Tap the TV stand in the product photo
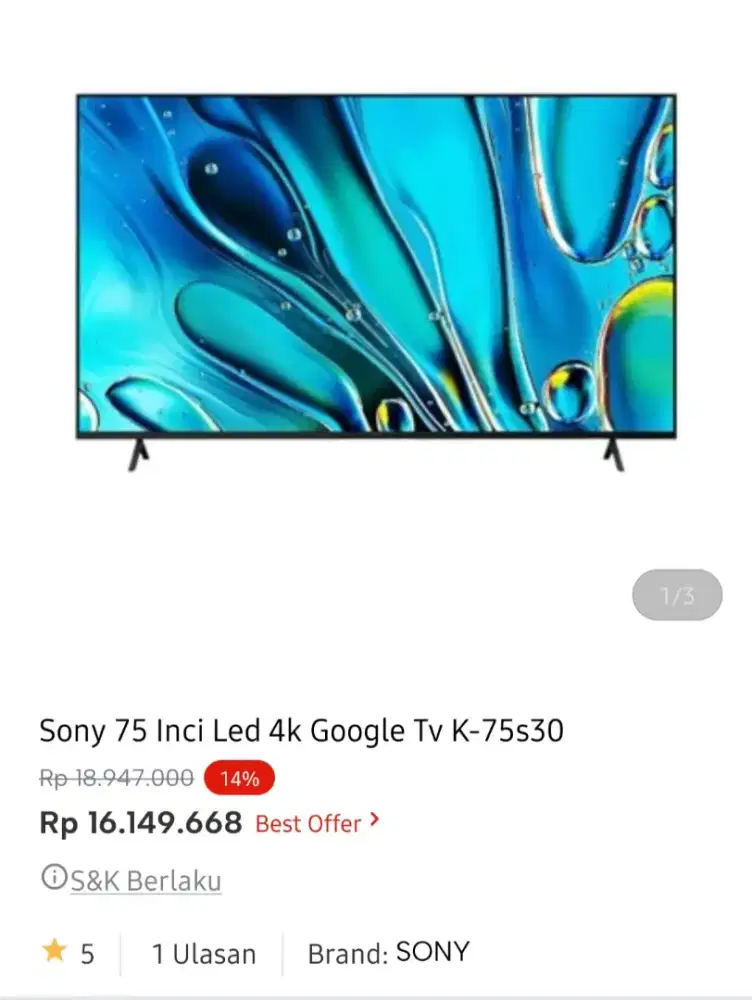 point(136,456)
